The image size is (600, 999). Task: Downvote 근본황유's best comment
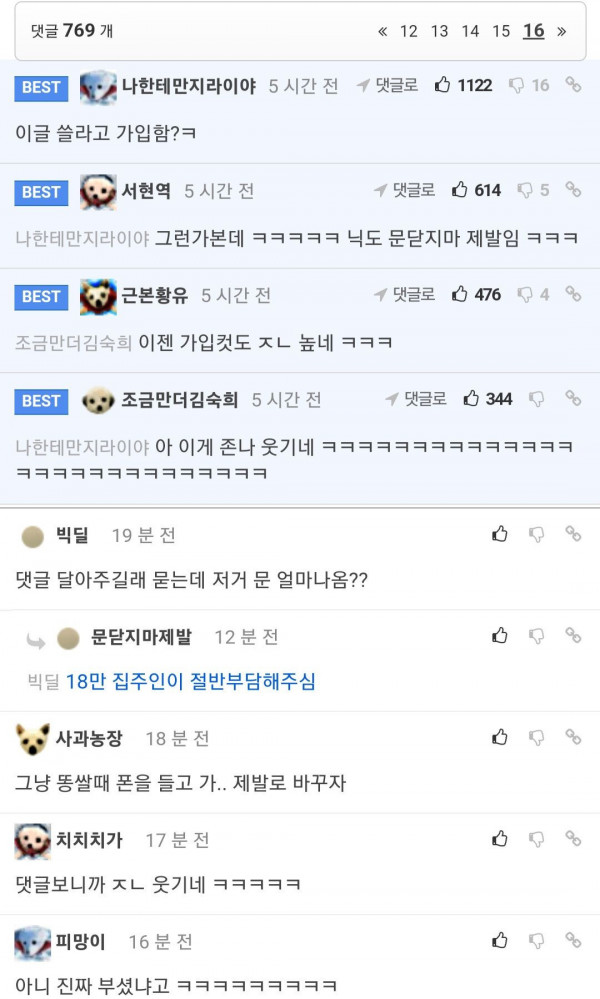[x=525, y=294]
